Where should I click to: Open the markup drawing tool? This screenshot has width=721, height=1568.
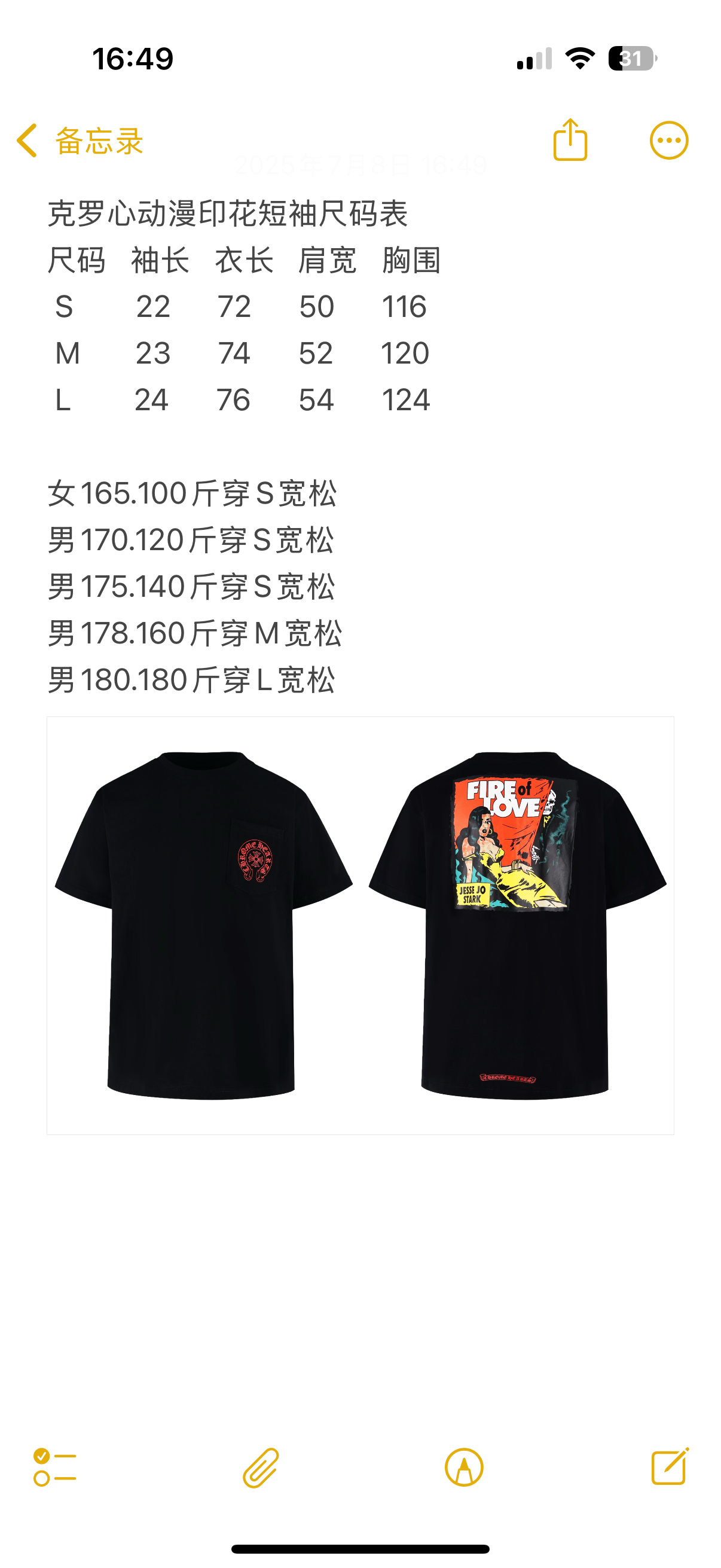point(464,1467)
